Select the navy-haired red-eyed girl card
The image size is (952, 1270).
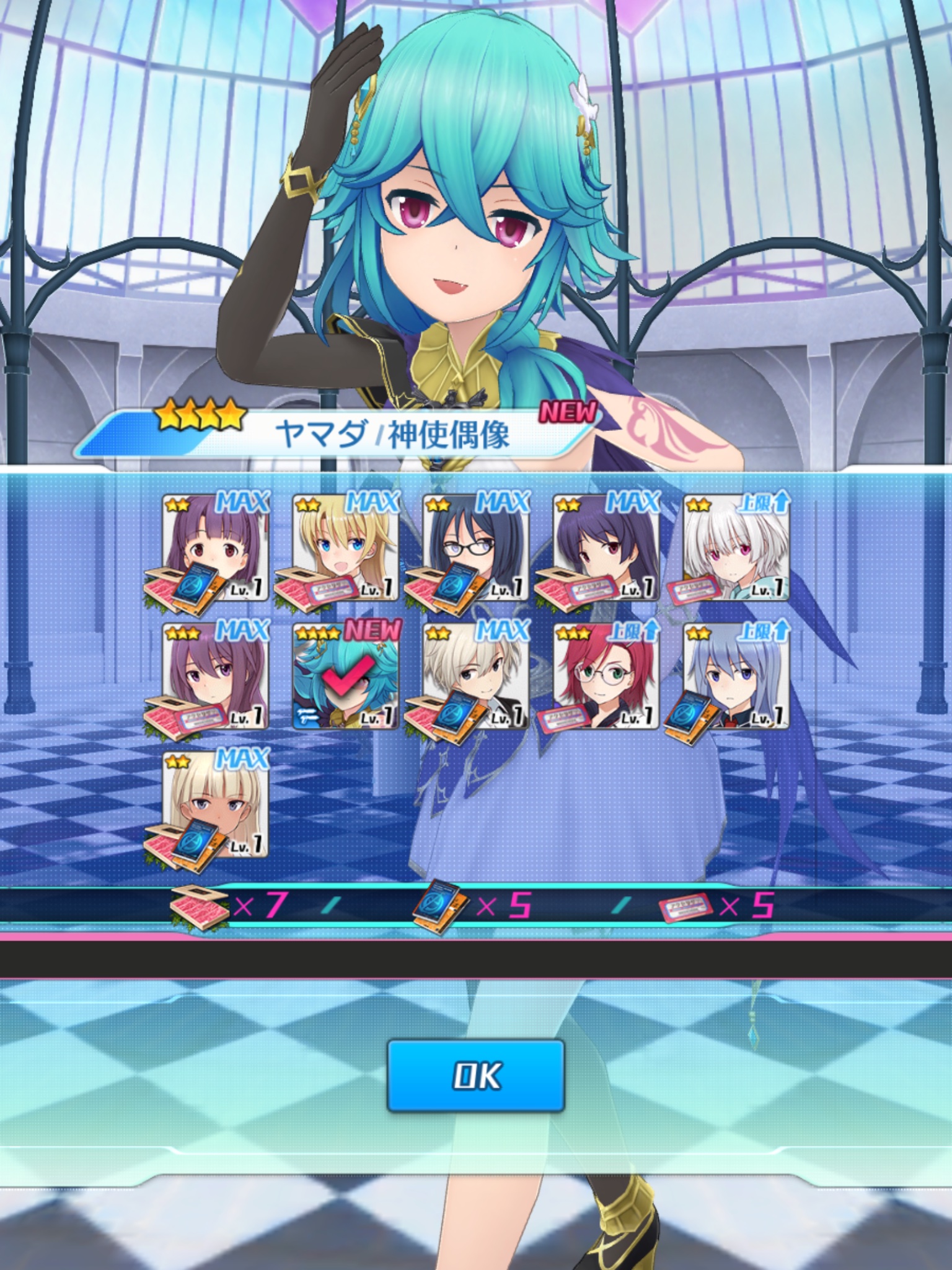[x=606, y=548]
